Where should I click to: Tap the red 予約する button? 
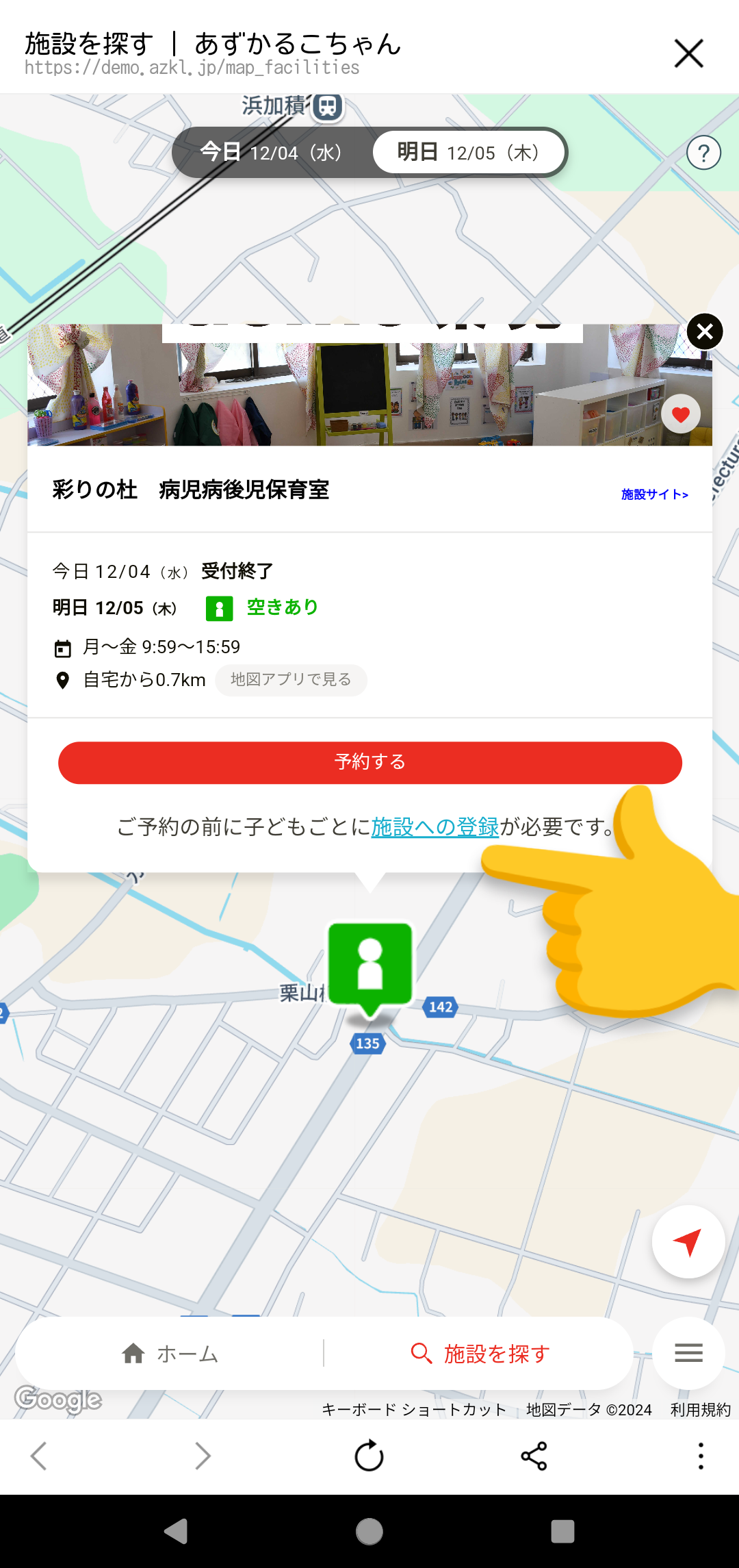(370, 762)
